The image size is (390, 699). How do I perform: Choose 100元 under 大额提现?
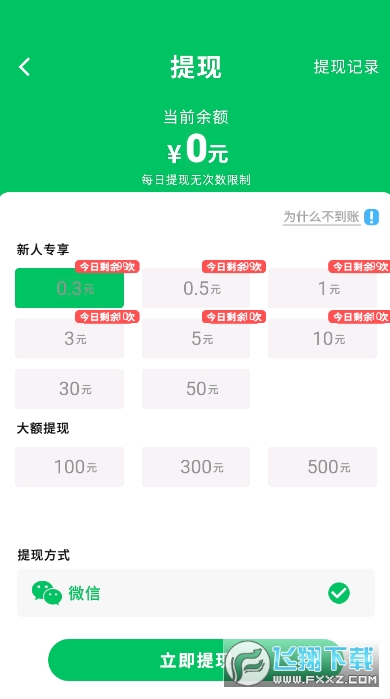70,467
